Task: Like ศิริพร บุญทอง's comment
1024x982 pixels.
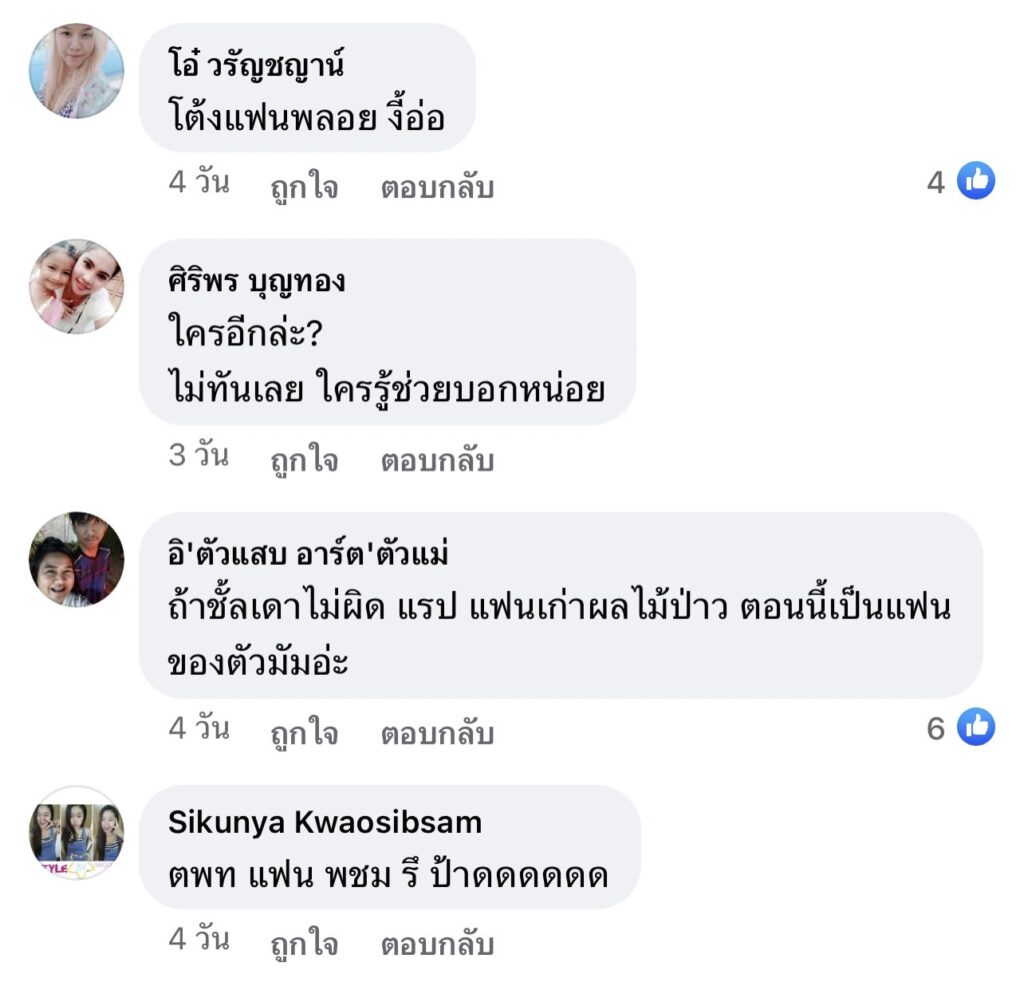Action: point(304,460)
